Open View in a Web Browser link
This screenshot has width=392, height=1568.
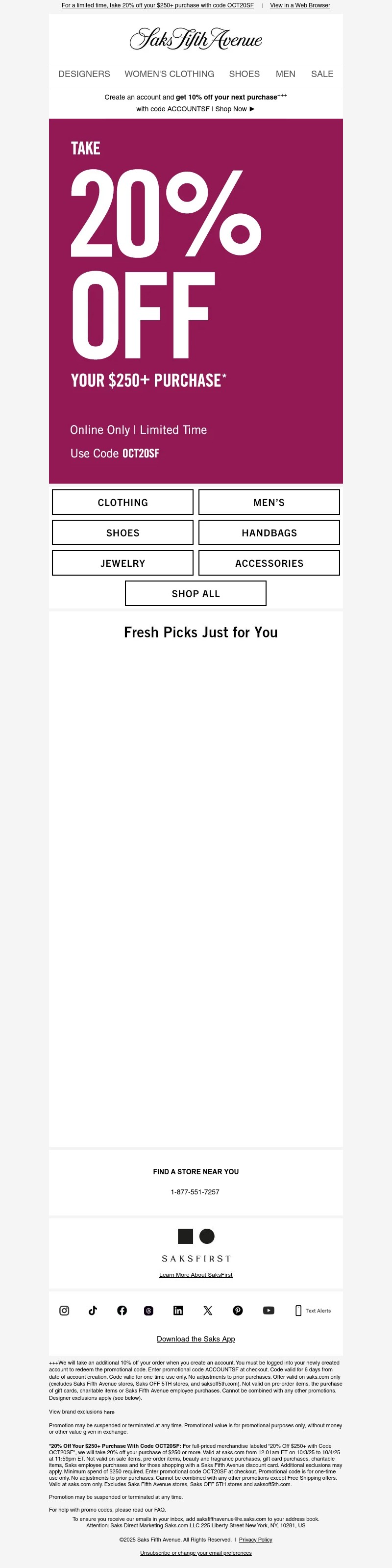point(299,5)
